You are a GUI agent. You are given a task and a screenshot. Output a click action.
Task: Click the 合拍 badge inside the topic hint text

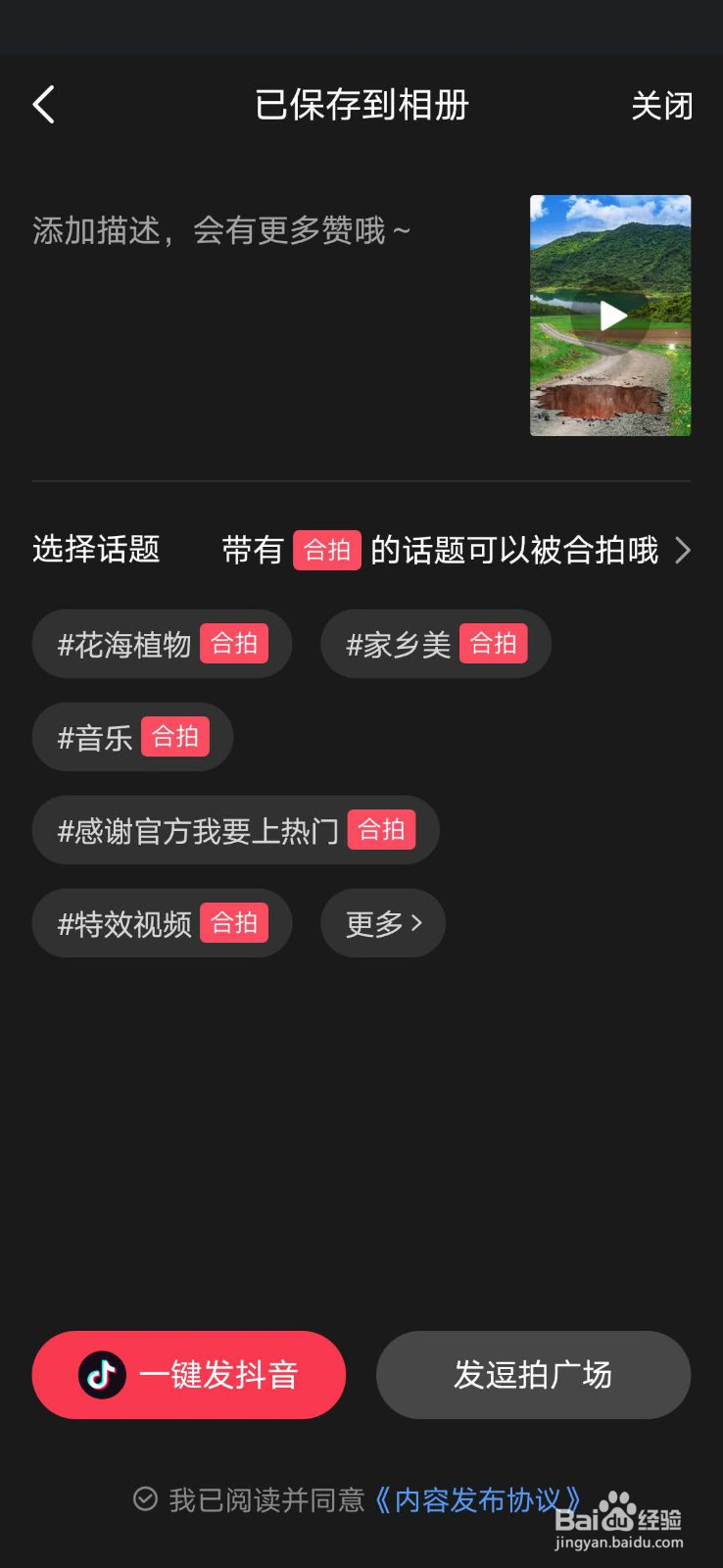pos(326,550)
